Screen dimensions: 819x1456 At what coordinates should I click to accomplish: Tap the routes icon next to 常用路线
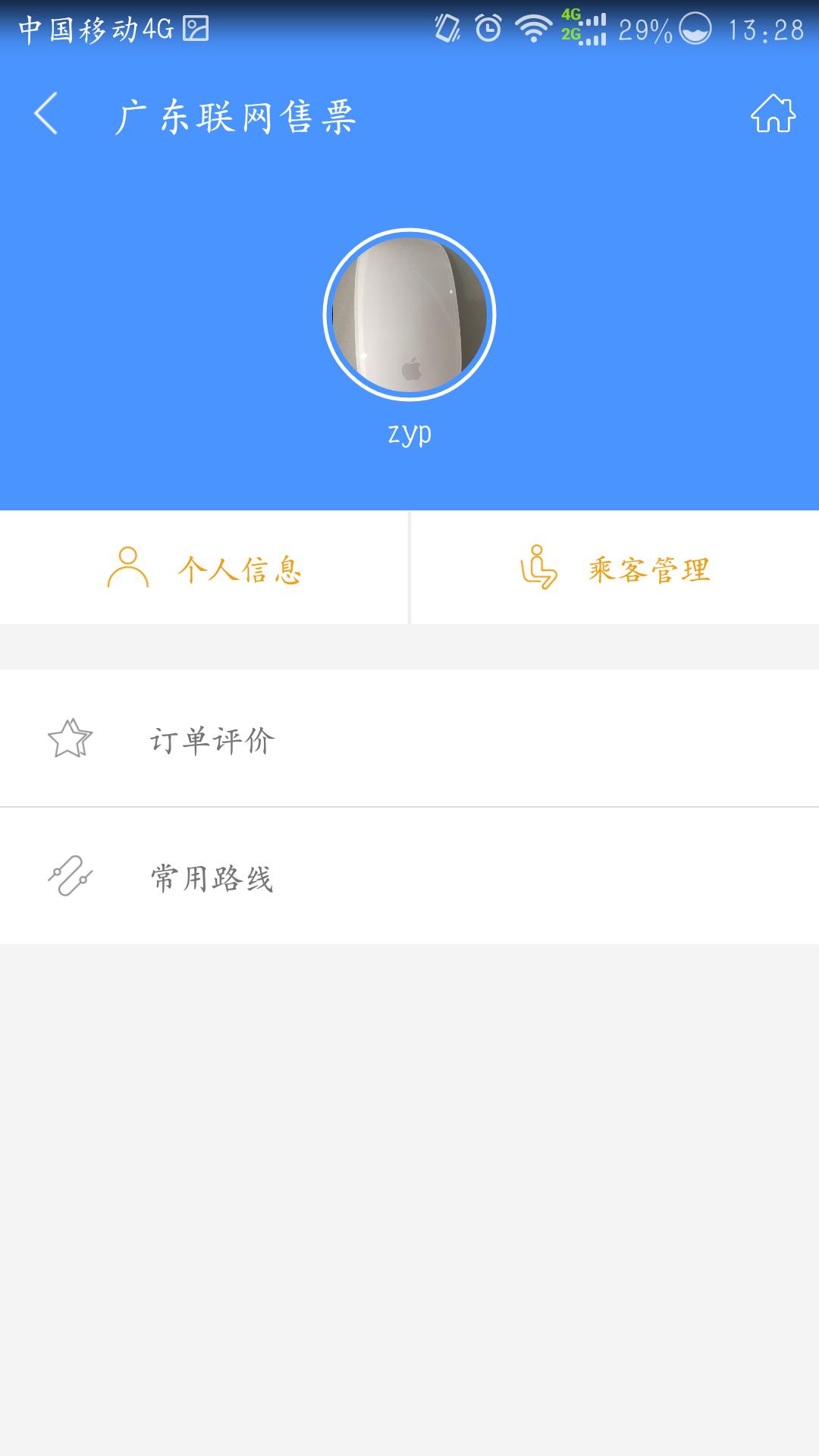70,878
